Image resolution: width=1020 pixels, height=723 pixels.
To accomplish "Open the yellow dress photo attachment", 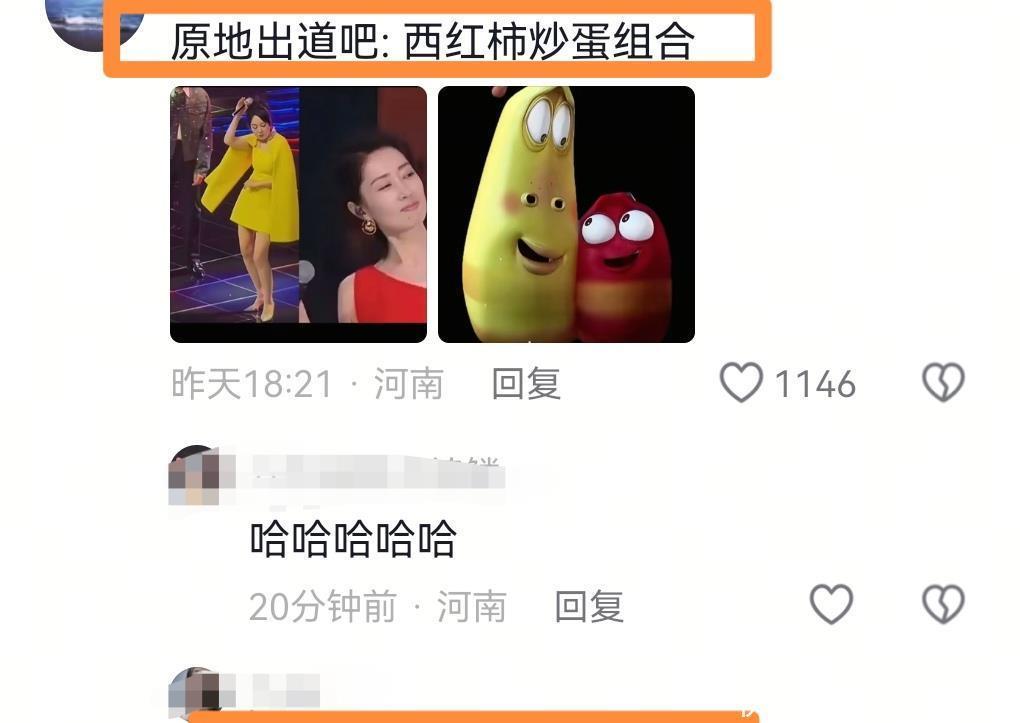I will click(299, 214).
